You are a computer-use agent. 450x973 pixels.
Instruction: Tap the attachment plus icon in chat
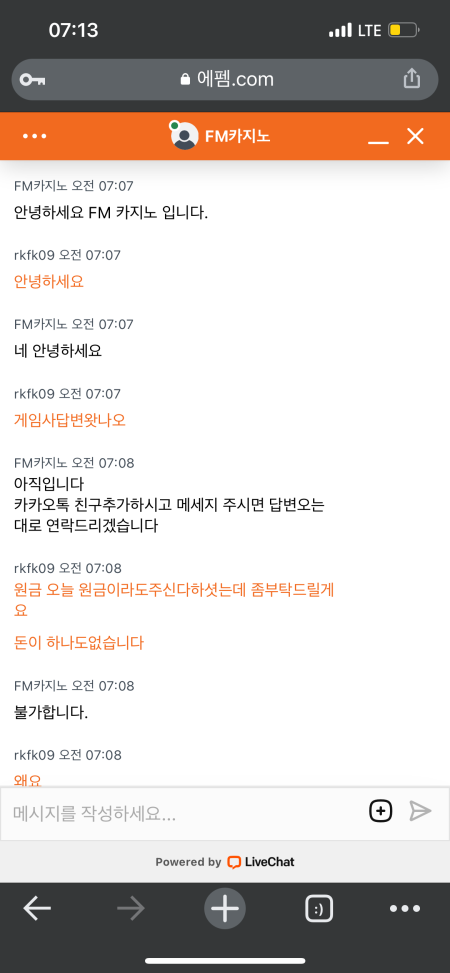(x=380, y=811)
